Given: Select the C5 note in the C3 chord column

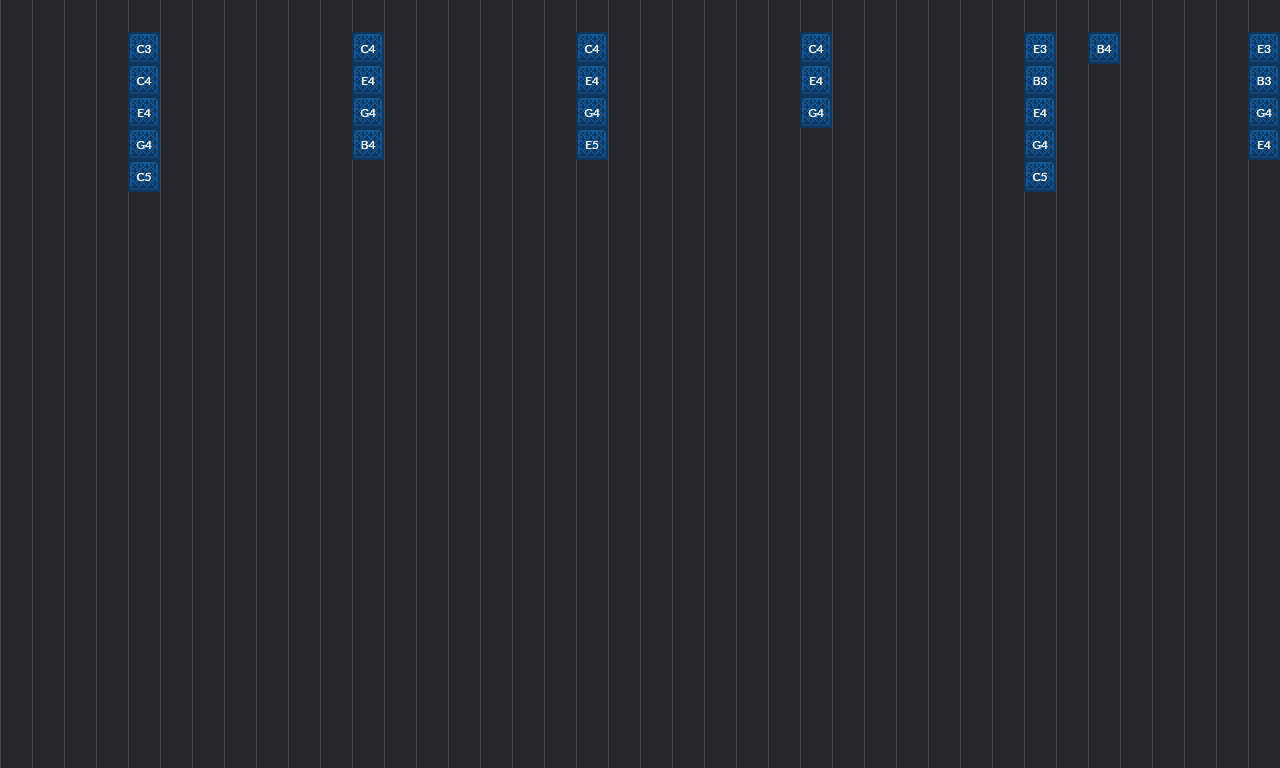Looking at the screenshot, I should pyautogui.click(x=144, y=177).
